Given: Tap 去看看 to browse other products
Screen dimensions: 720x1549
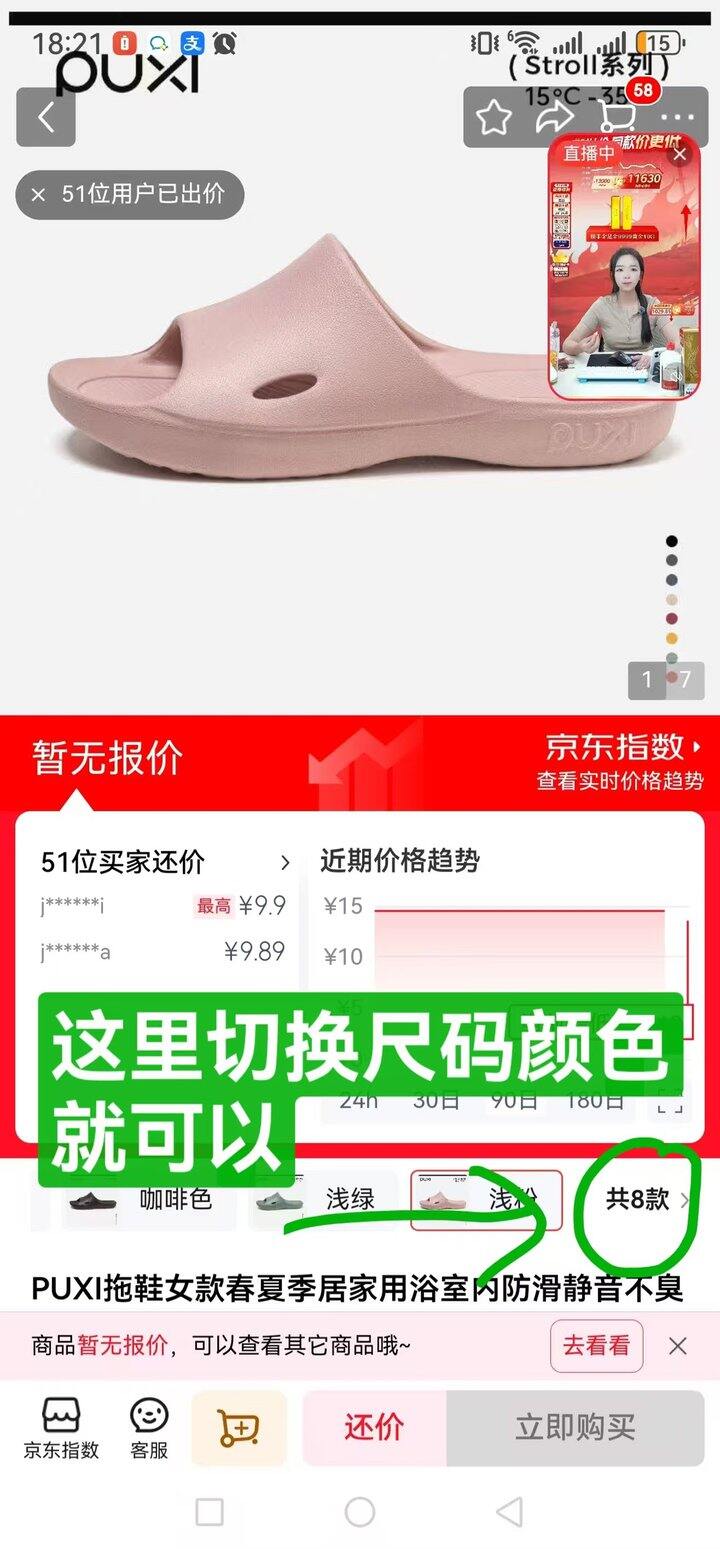Looking at the screenshot, I should [x=596, y=1346].
